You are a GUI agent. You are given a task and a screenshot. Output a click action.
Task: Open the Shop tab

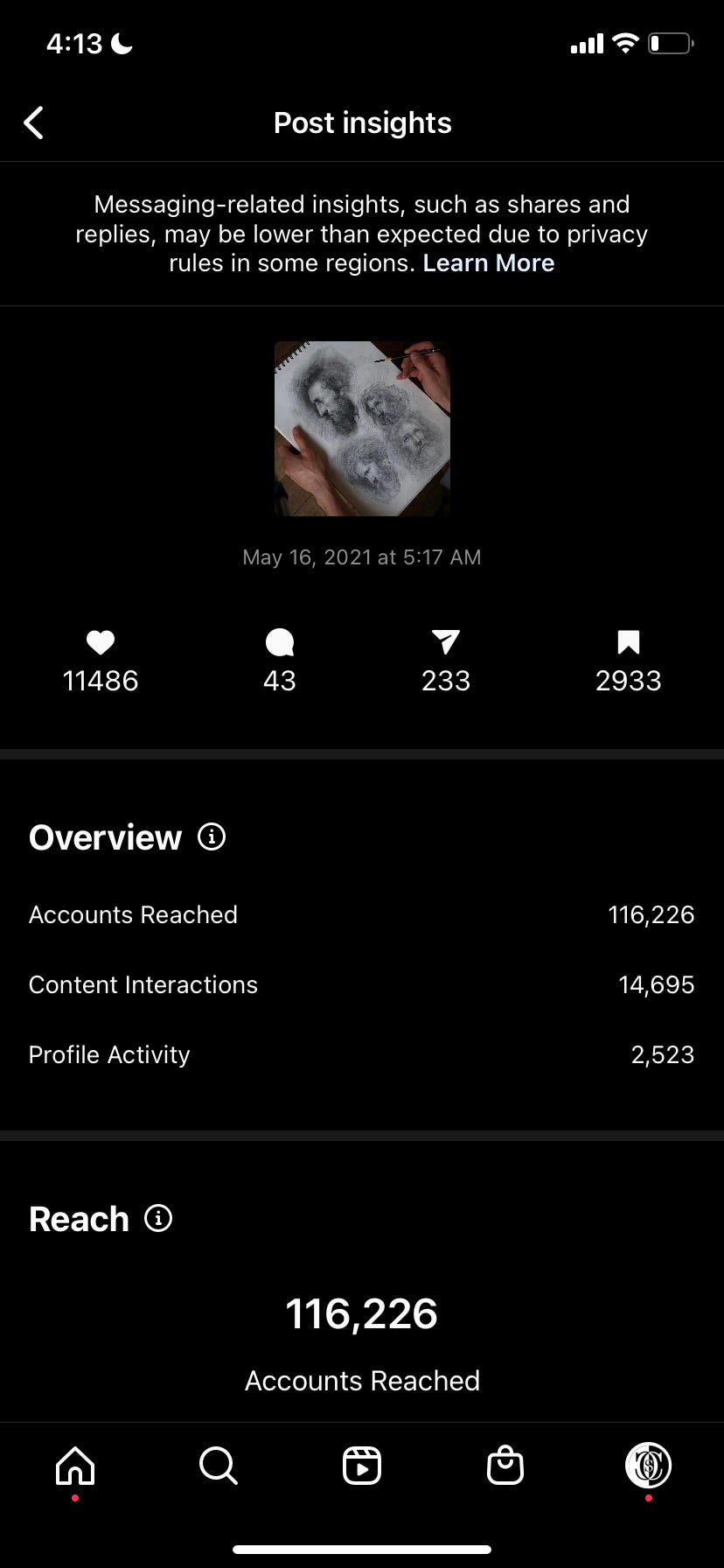tap(505, 1466)
